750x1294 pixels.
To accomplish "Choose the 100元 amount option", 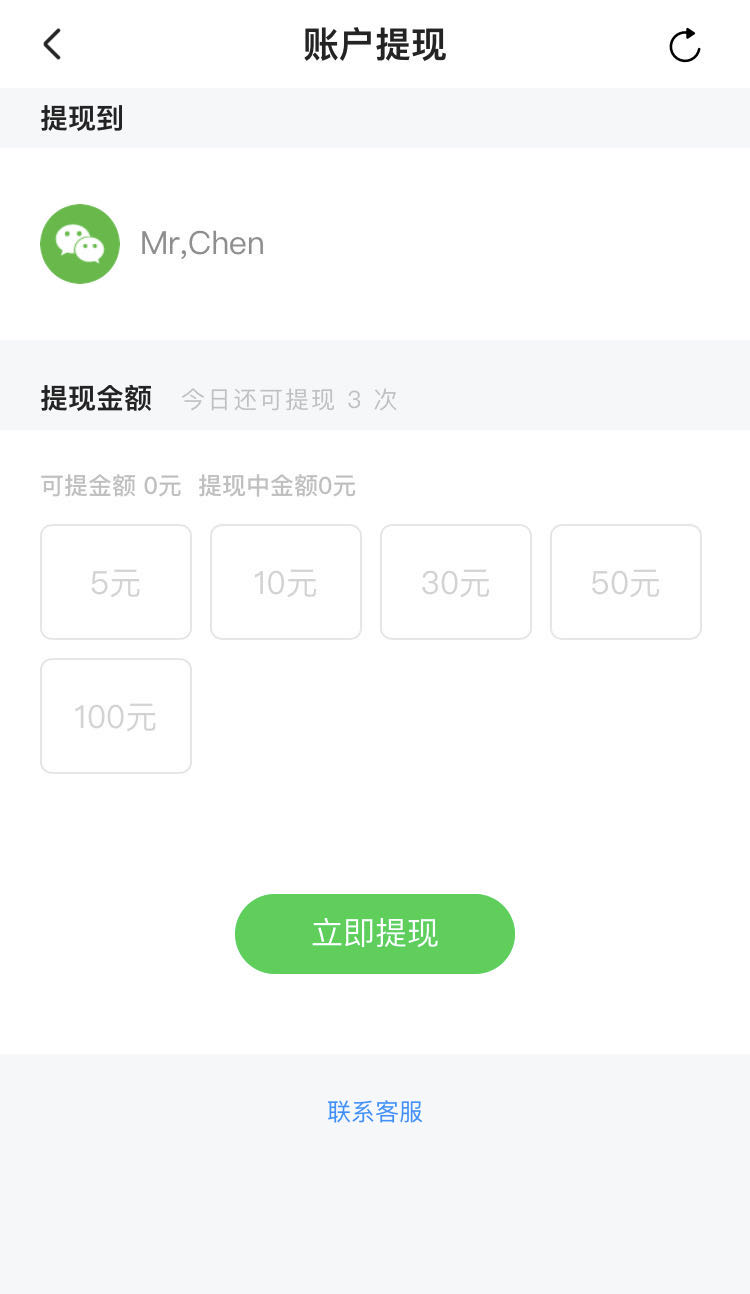I will (116, 716).
